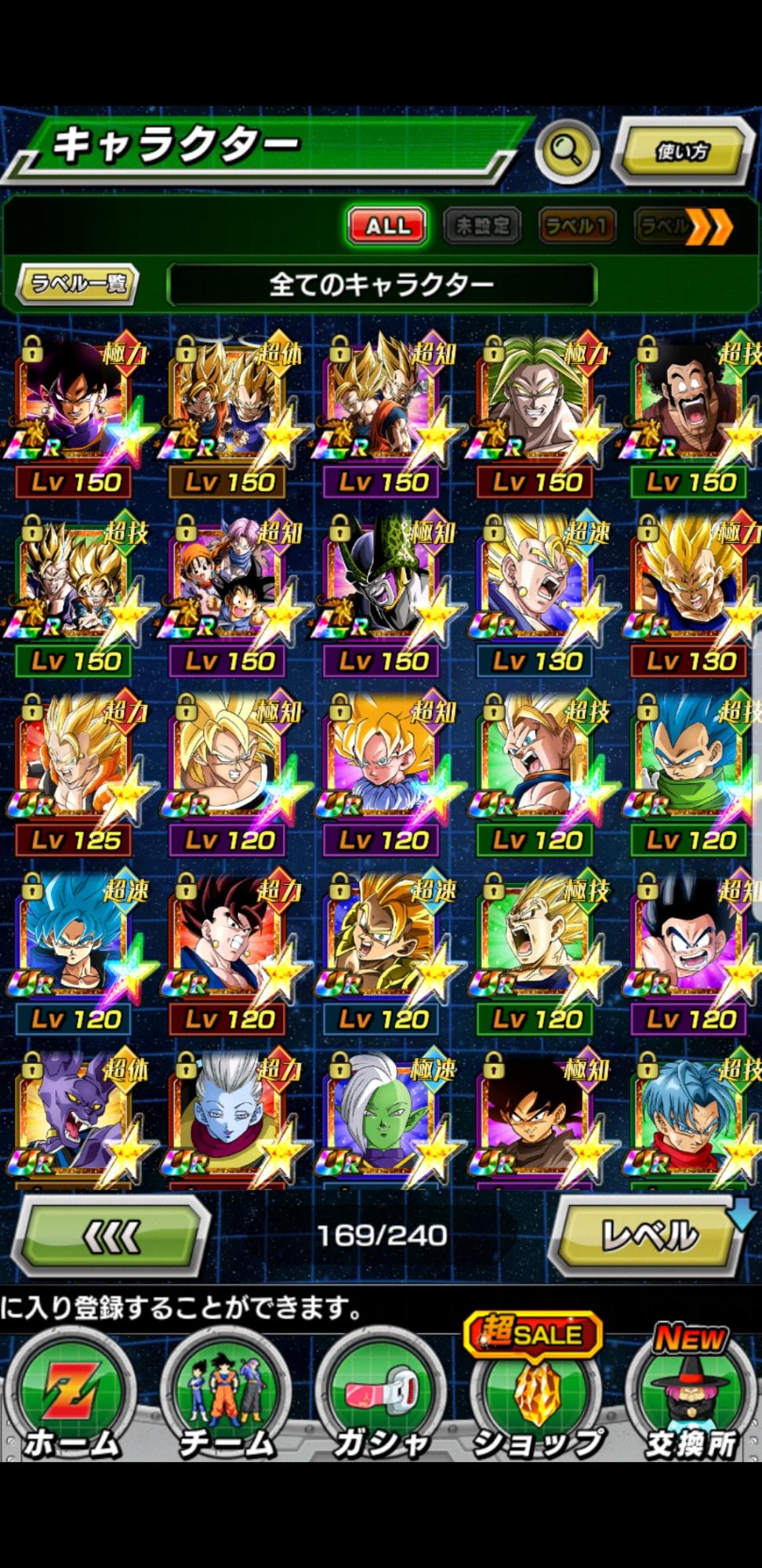Select the ALL label filter

[387, 227]
